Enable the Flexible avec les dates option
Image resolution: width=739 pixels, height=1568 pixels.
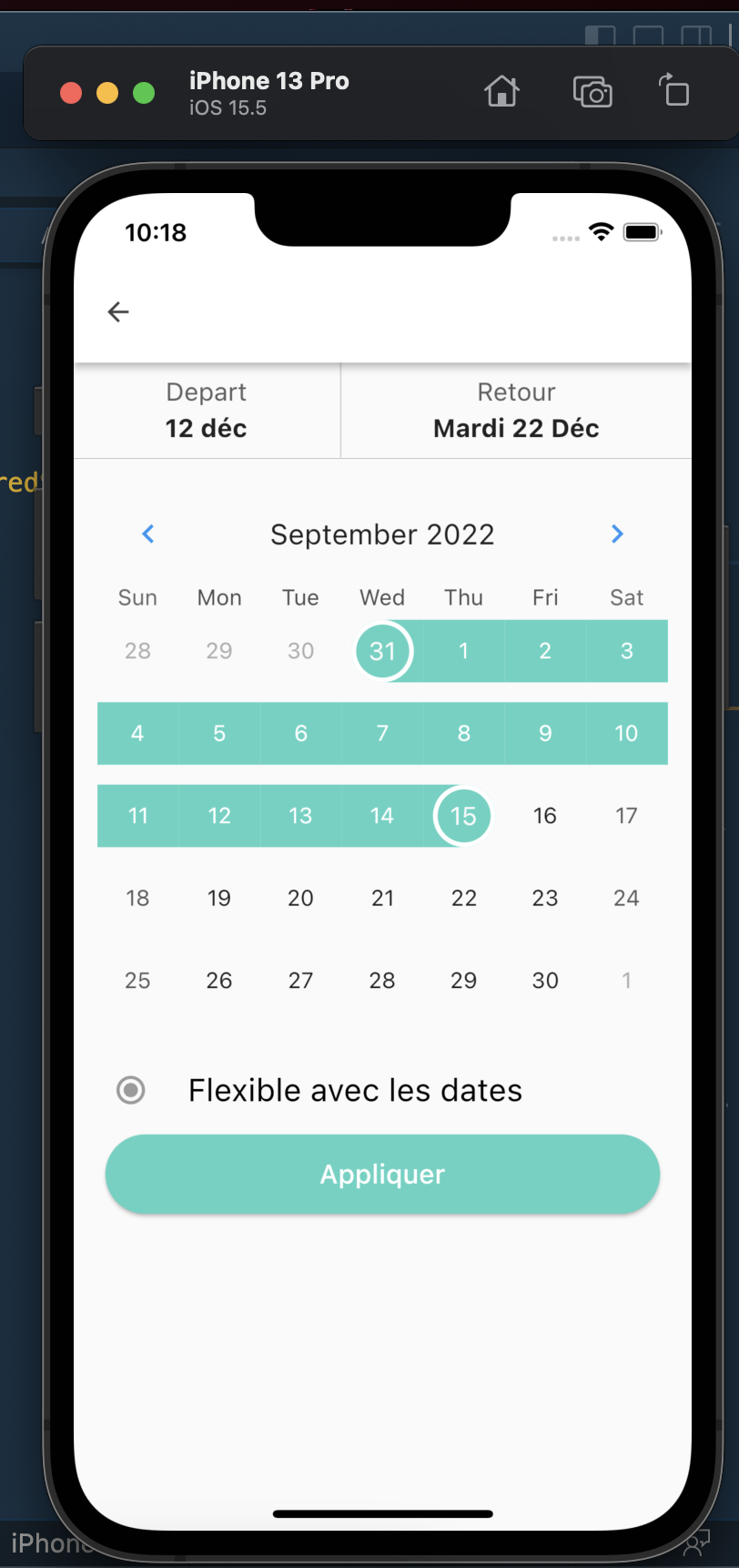[130, 1090]
